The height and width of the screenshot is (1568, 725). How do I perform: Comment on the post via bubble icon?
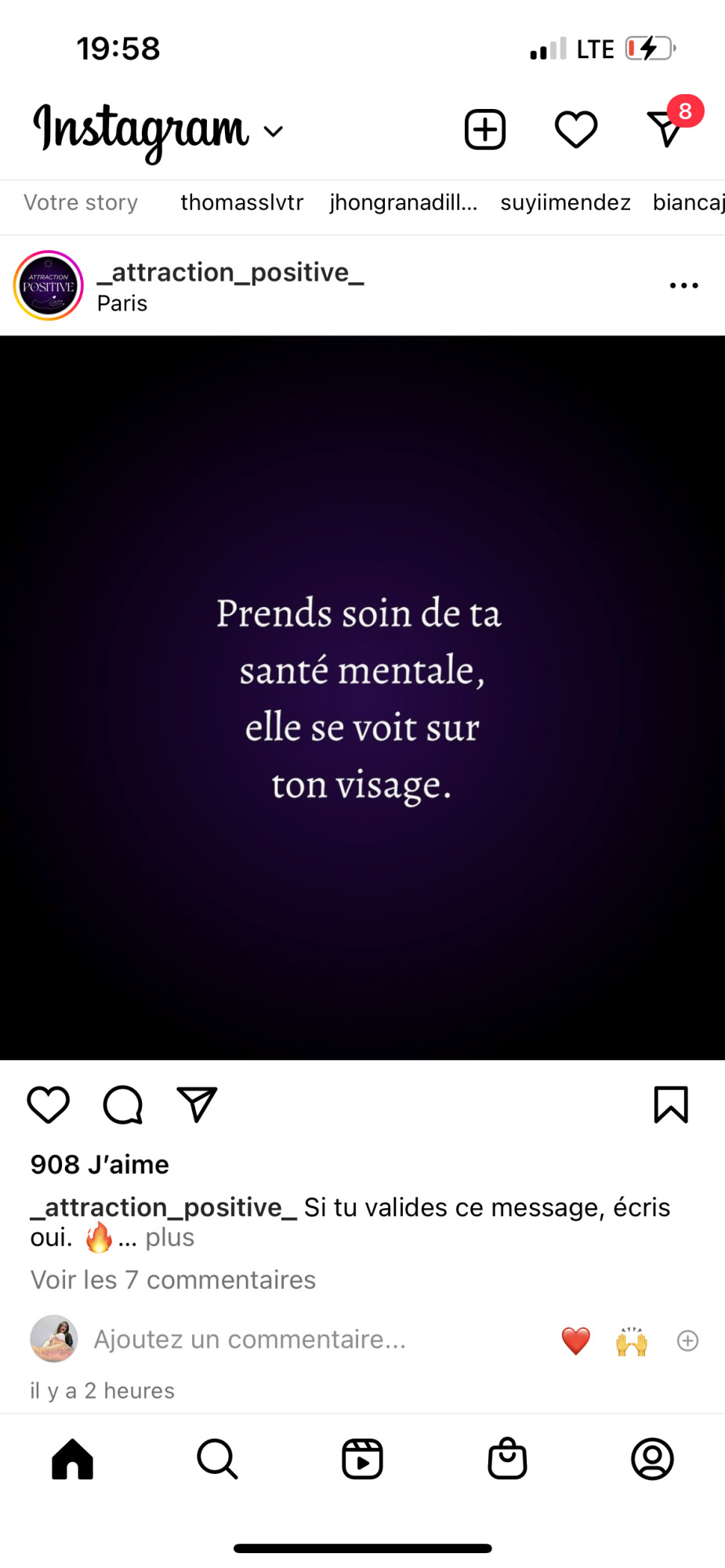click(123, 1105)
